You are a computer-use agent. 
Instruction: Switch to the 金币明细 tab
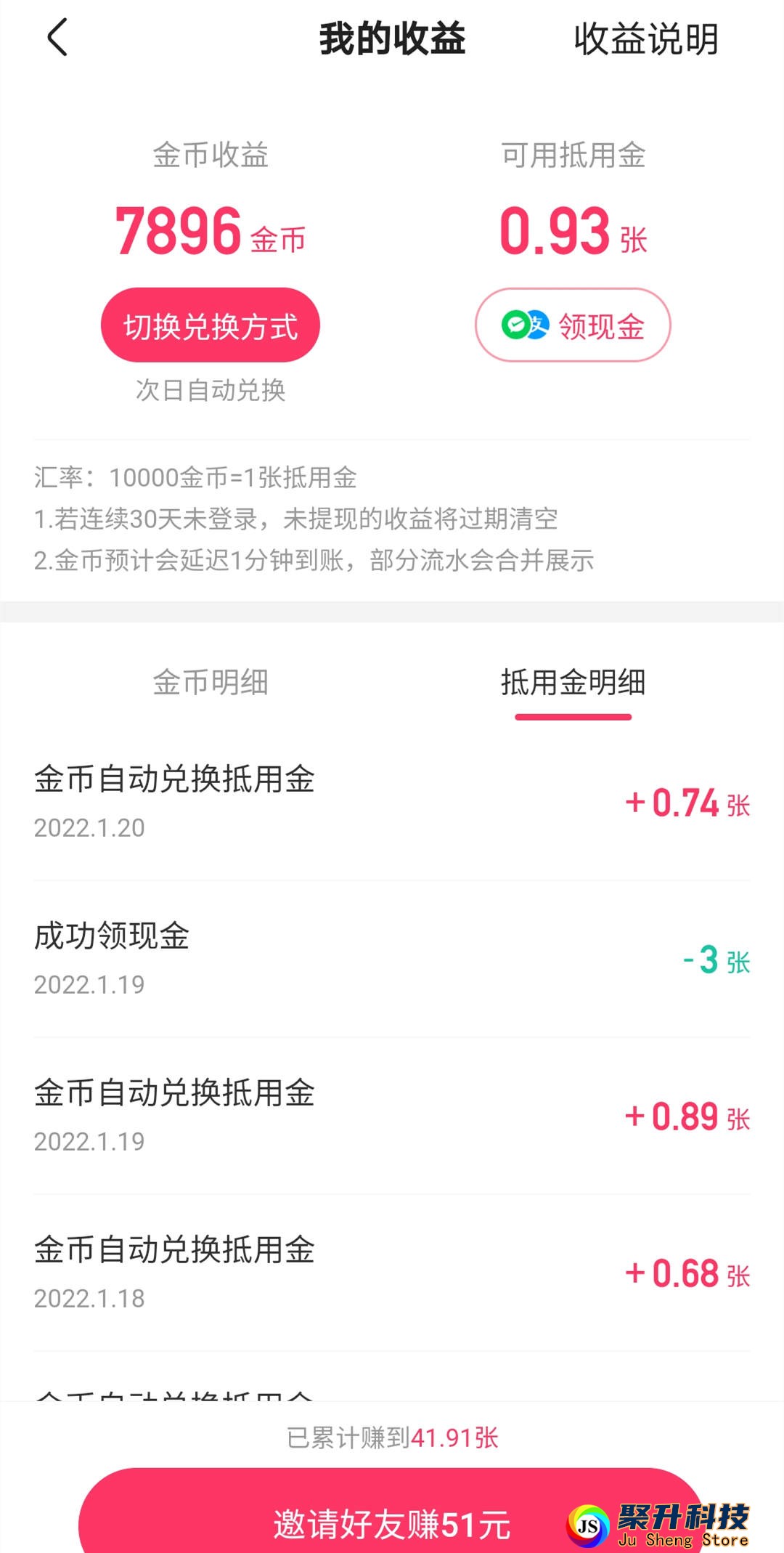coord(211,683)
